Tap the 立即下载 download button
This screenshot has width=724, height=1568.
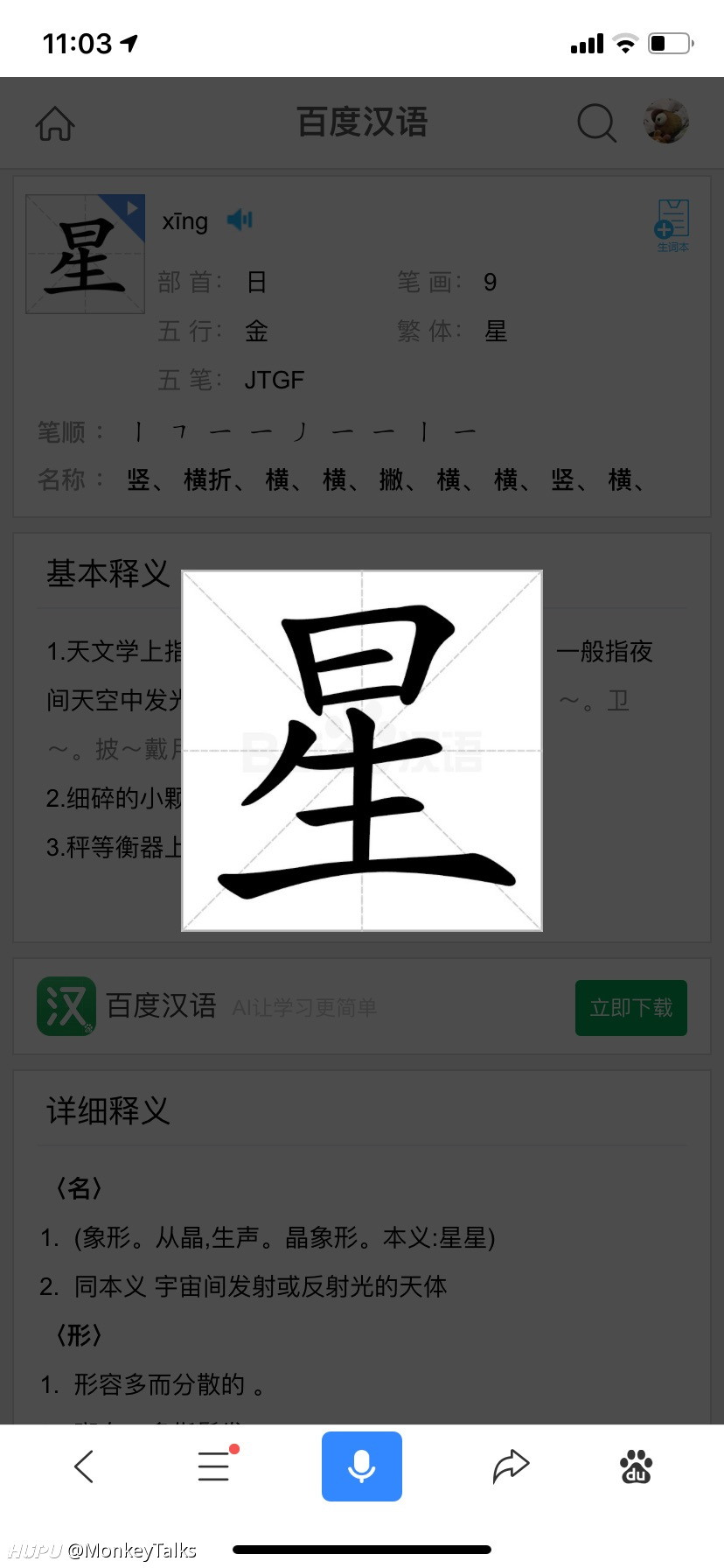coord(631,1008)
